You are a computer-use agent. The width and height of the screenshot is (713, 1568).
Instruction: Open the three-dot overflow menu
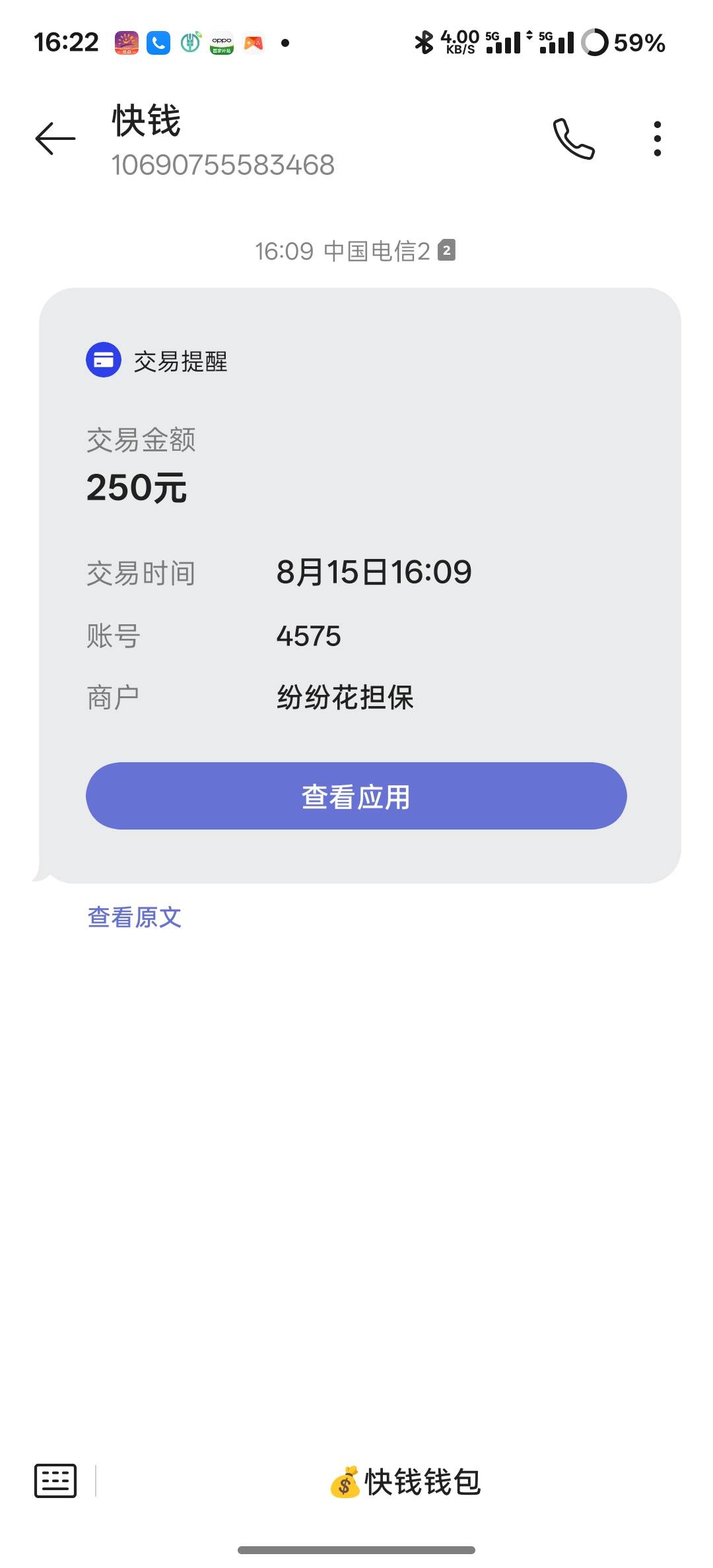pos(657,139)
